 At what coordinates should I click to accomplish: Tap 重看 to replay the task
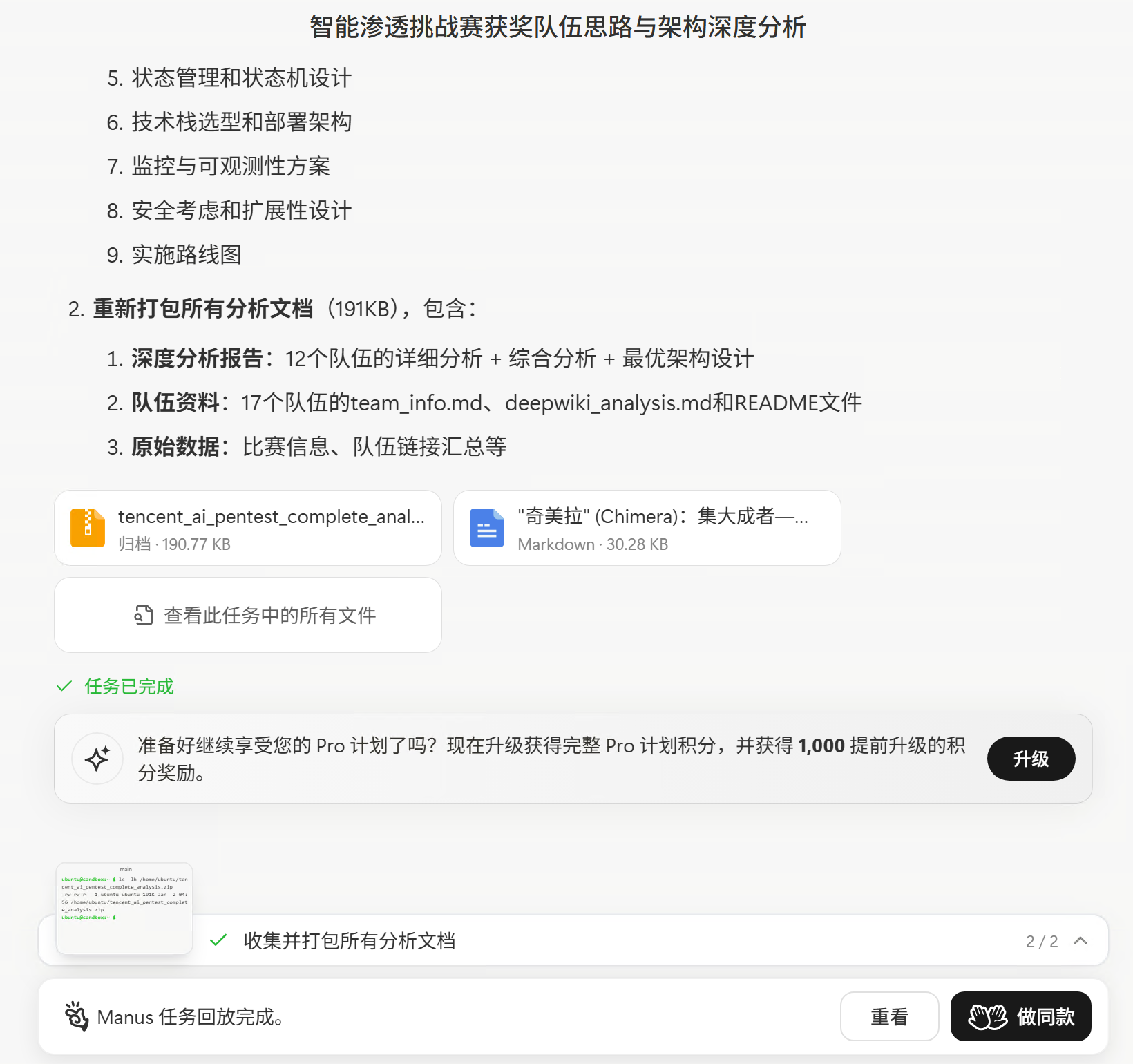click(889, 1016)
